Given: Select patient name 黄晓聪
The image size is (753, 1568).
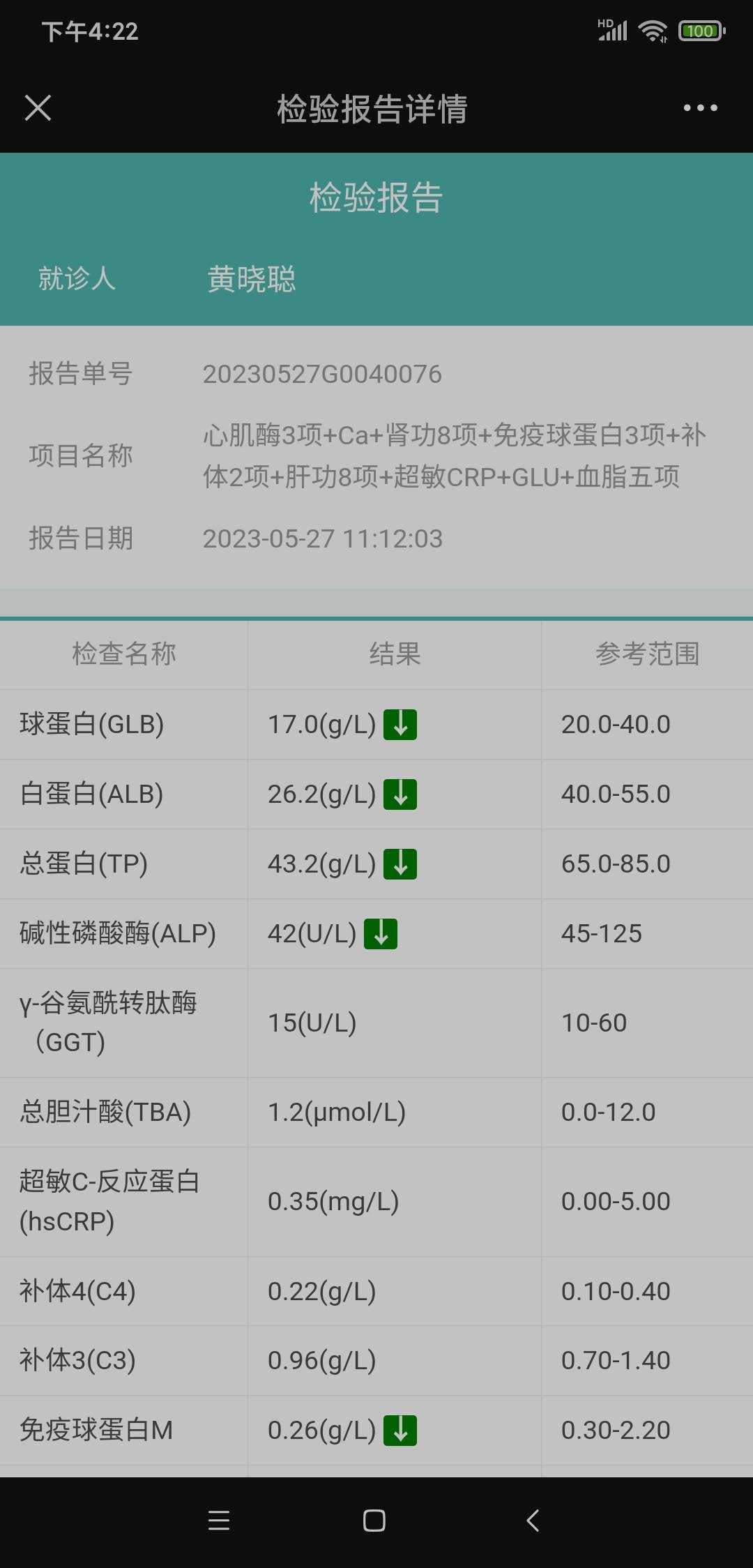Looking at the screenshot, I should pyautogui.click(x=252, y=279).
